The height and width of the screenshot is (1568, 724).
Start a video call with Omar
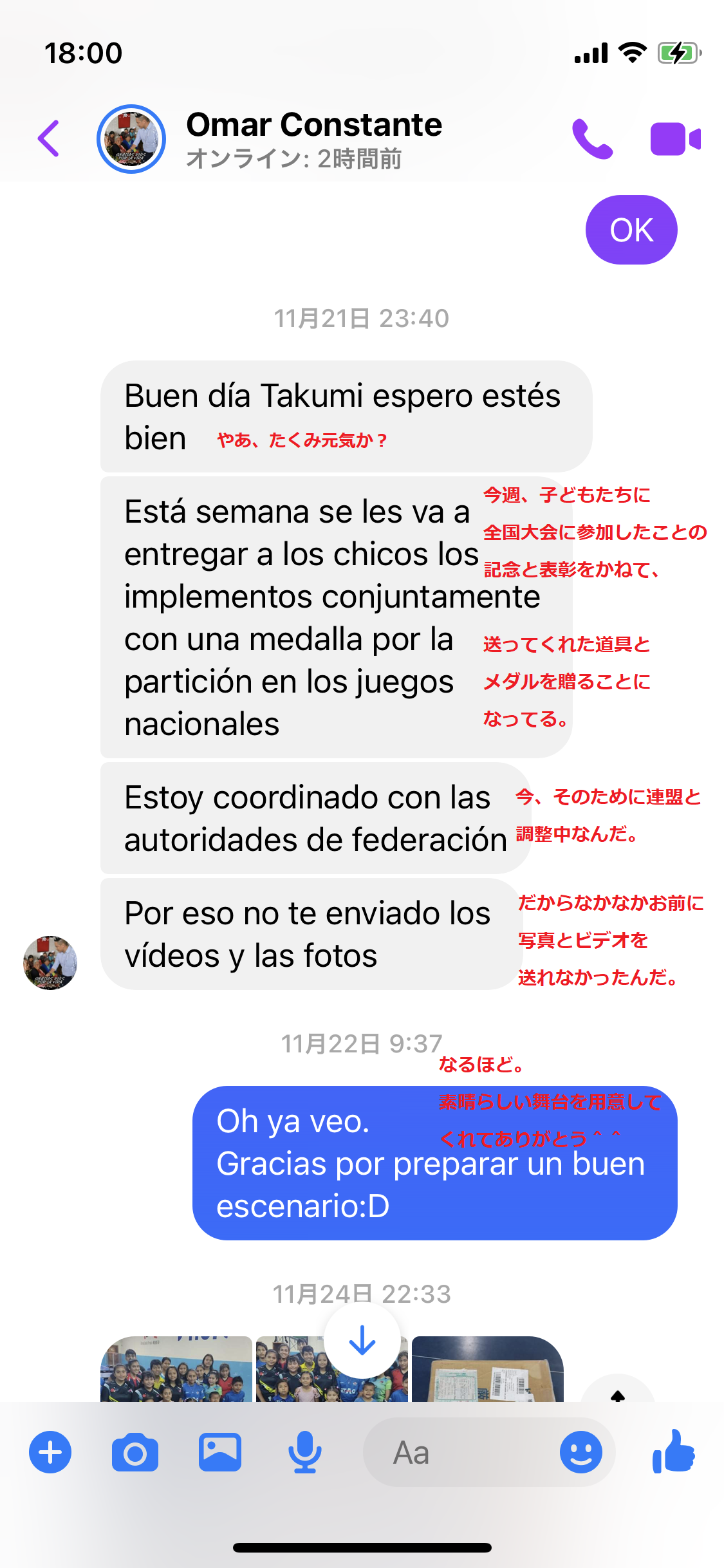click(x=676, y=139)
